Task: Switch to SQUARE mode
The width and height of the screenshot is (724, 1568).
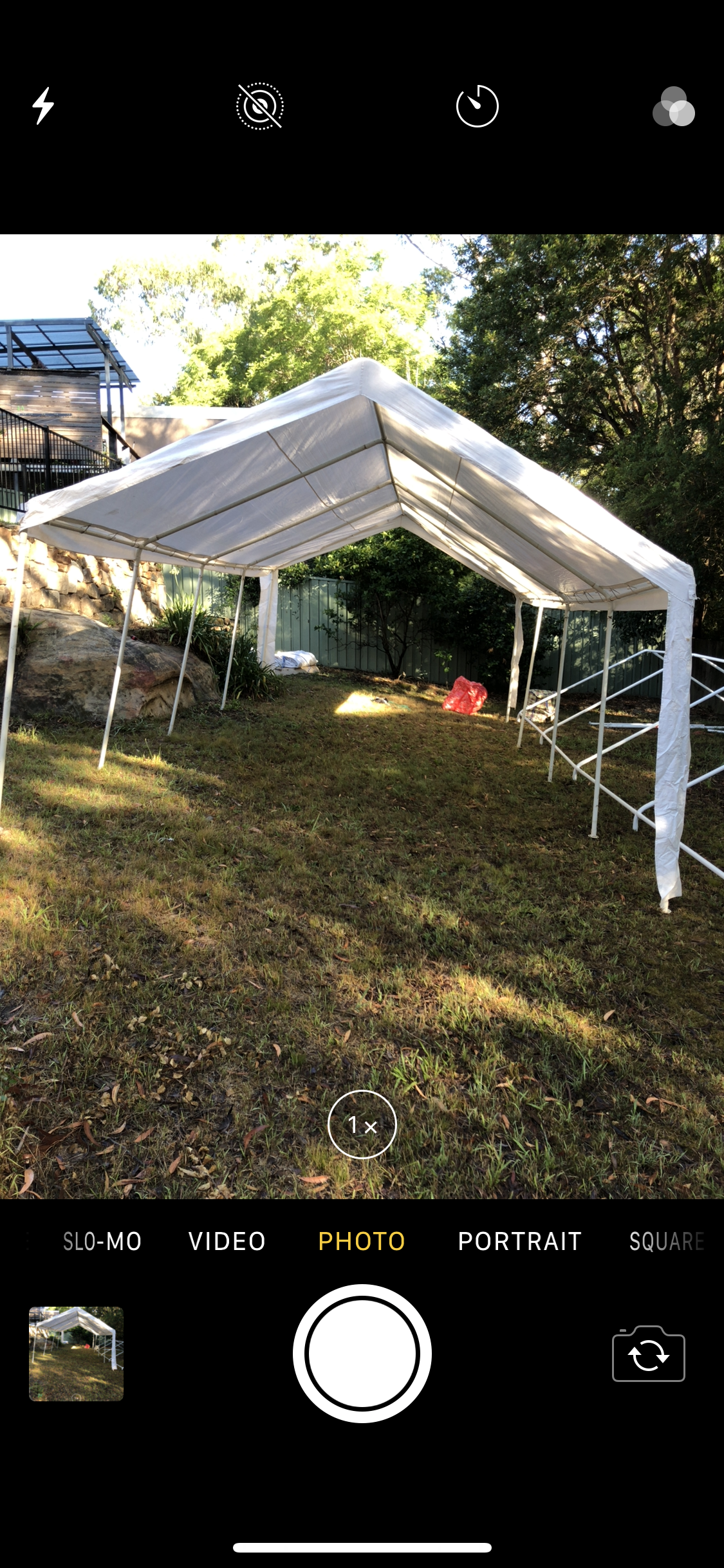Action: point(667,1241)
